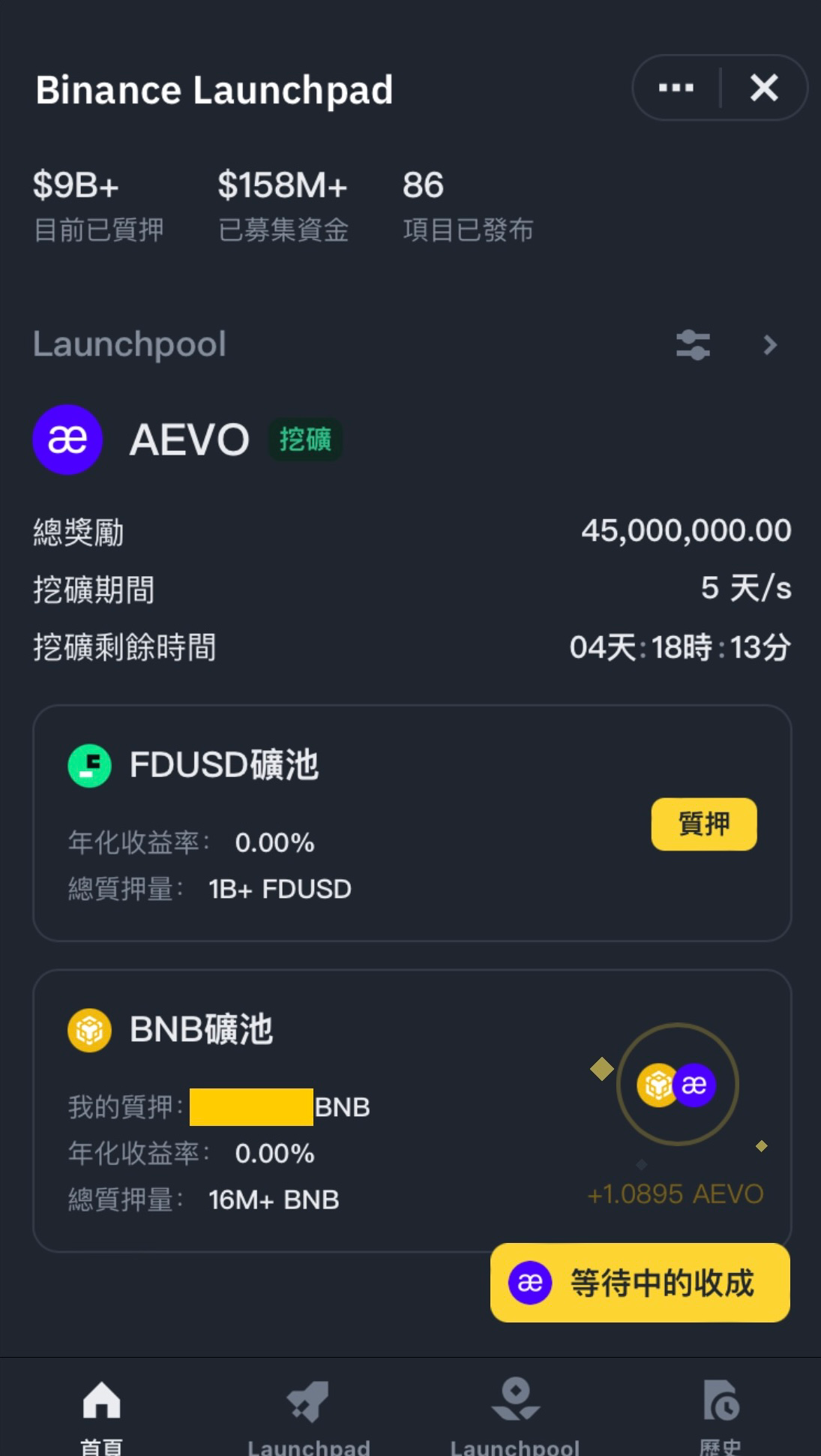This screenshot has height=1456, width=821.
Task: Open the BNB礦池 card
Action: tap(412, 1110)
